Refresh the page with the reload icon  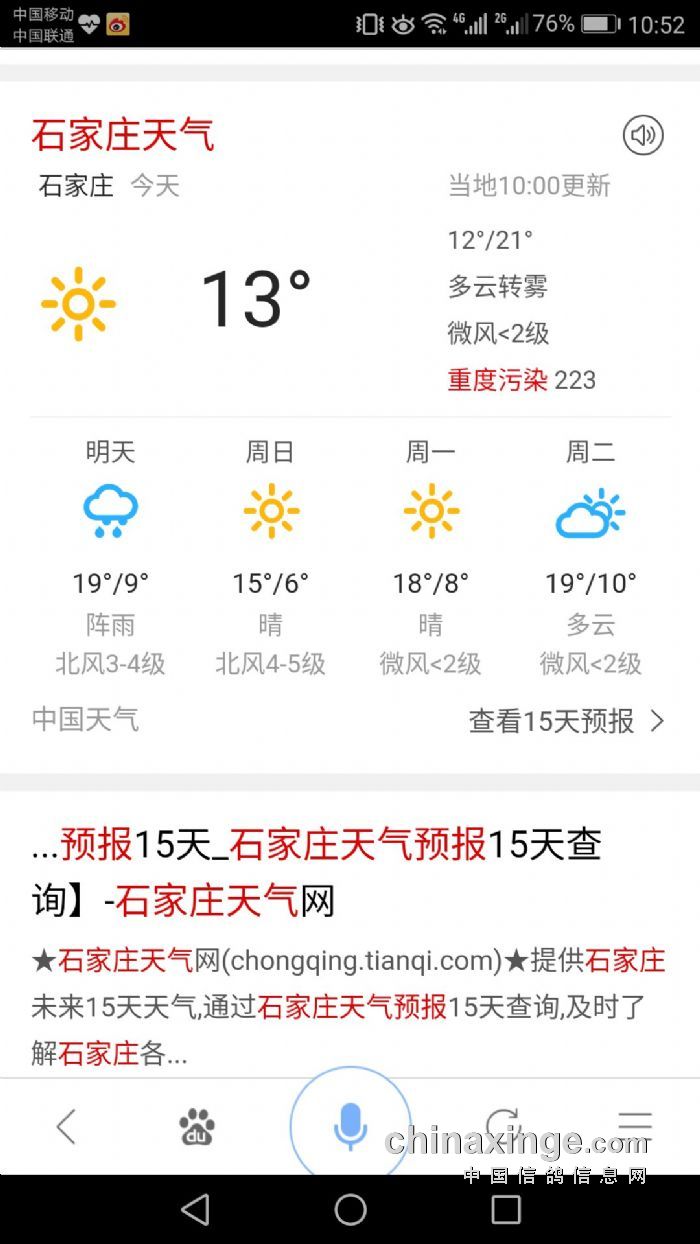pos(503,1124)
